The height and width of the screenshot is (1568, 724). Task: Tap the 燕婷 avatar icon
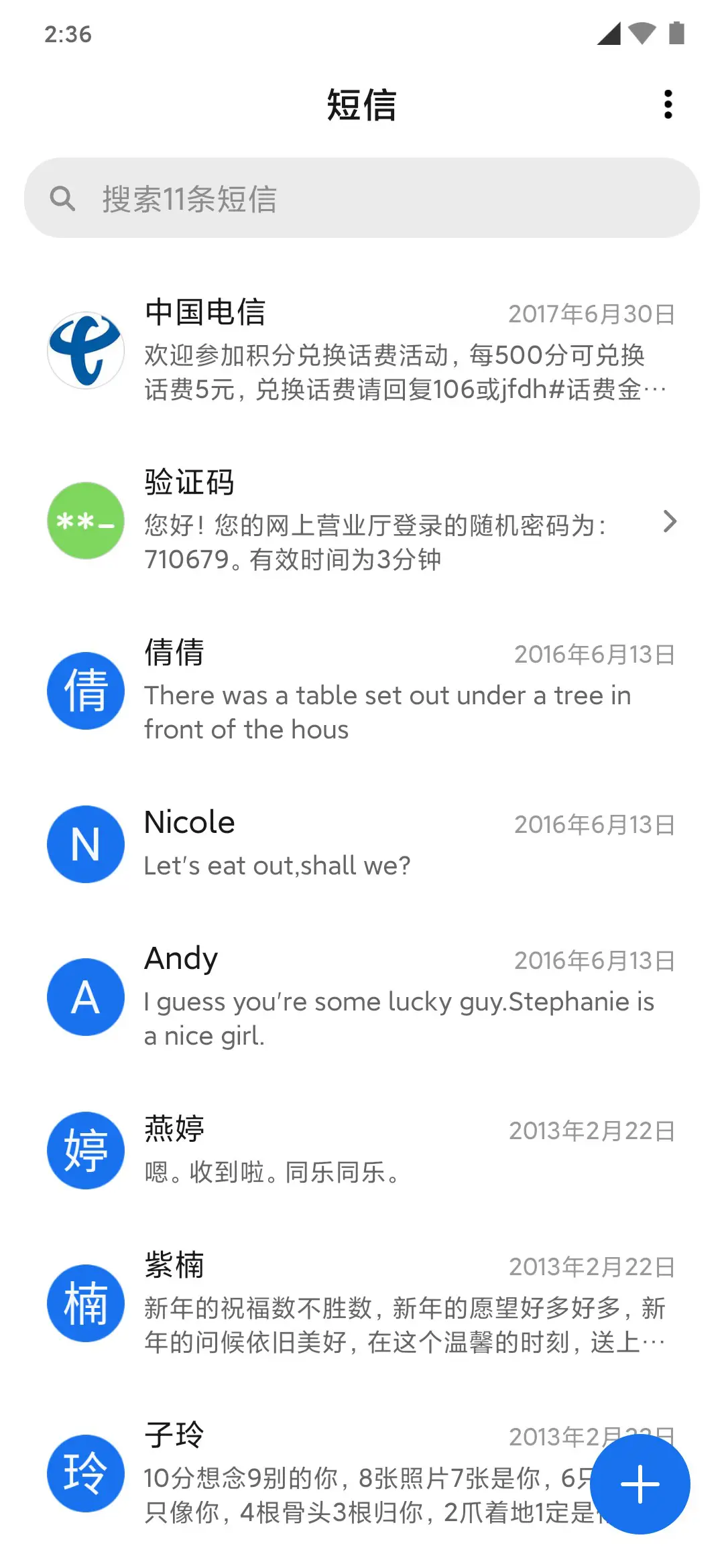click(x=85, y=1151)
